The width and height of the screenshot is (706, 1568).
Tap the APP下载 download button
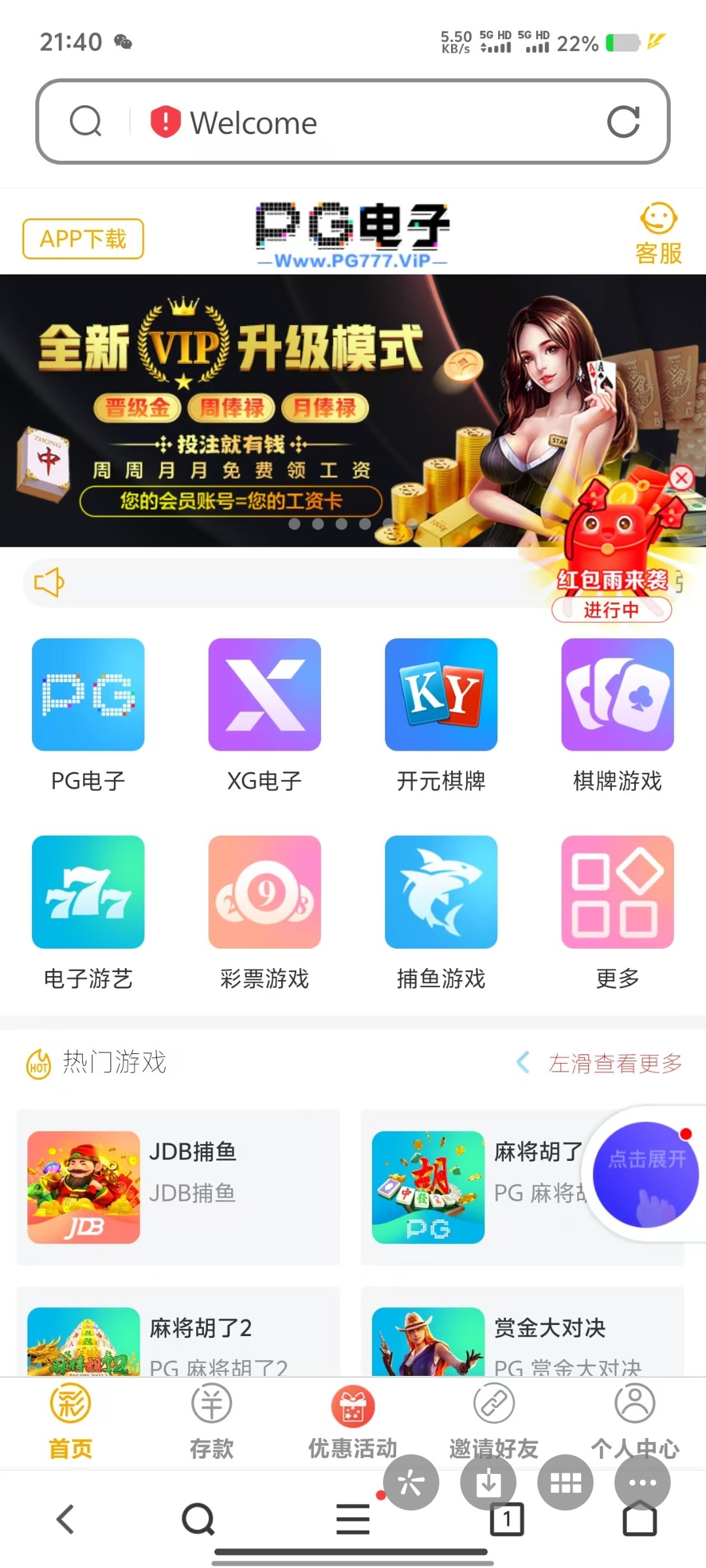[82, 239]
